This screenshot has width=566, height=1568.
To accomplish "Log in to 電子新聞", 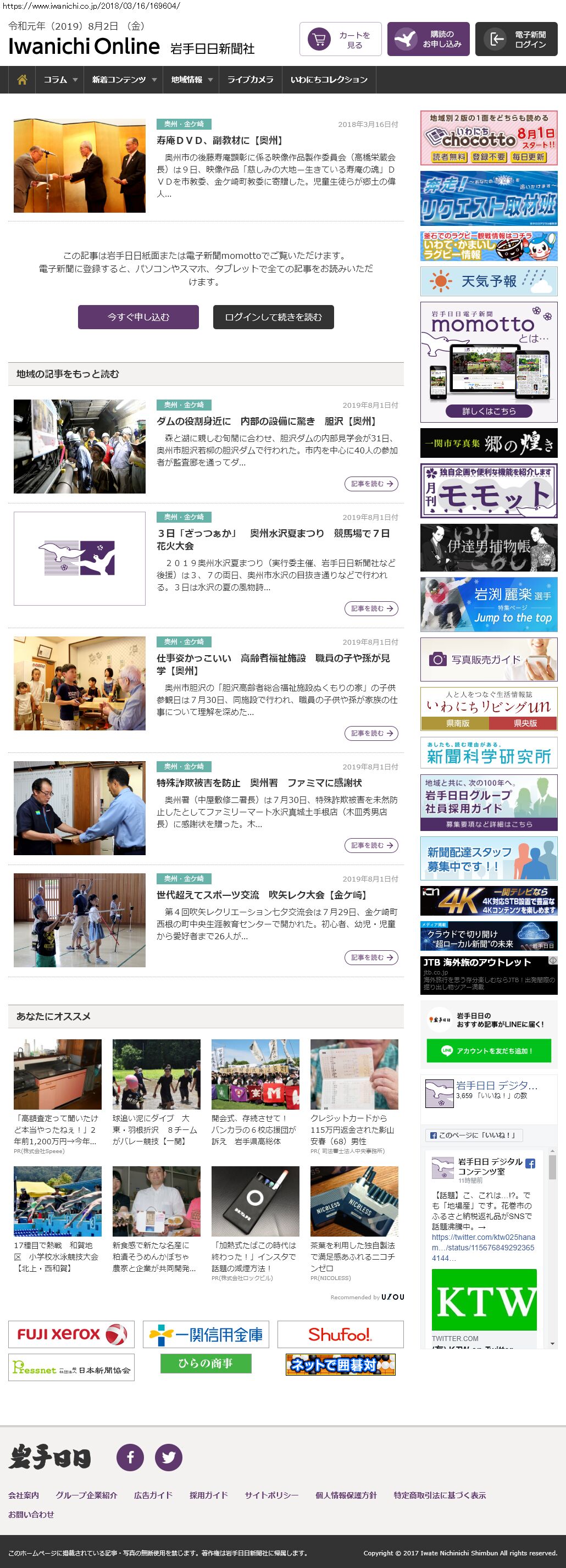I will click(516, 40).
